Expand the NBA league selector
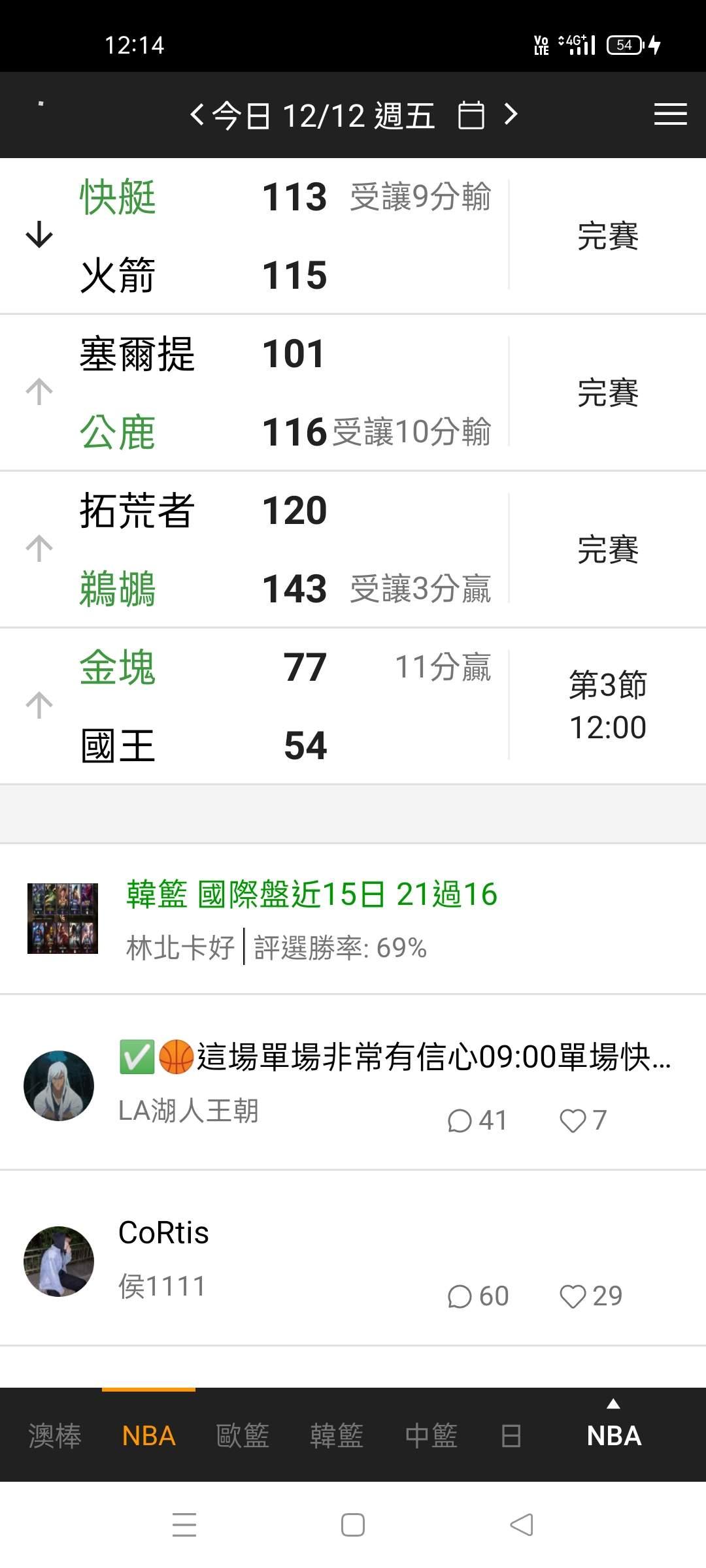Screen dimensions: 706x1568 [x=614, y=1429]
